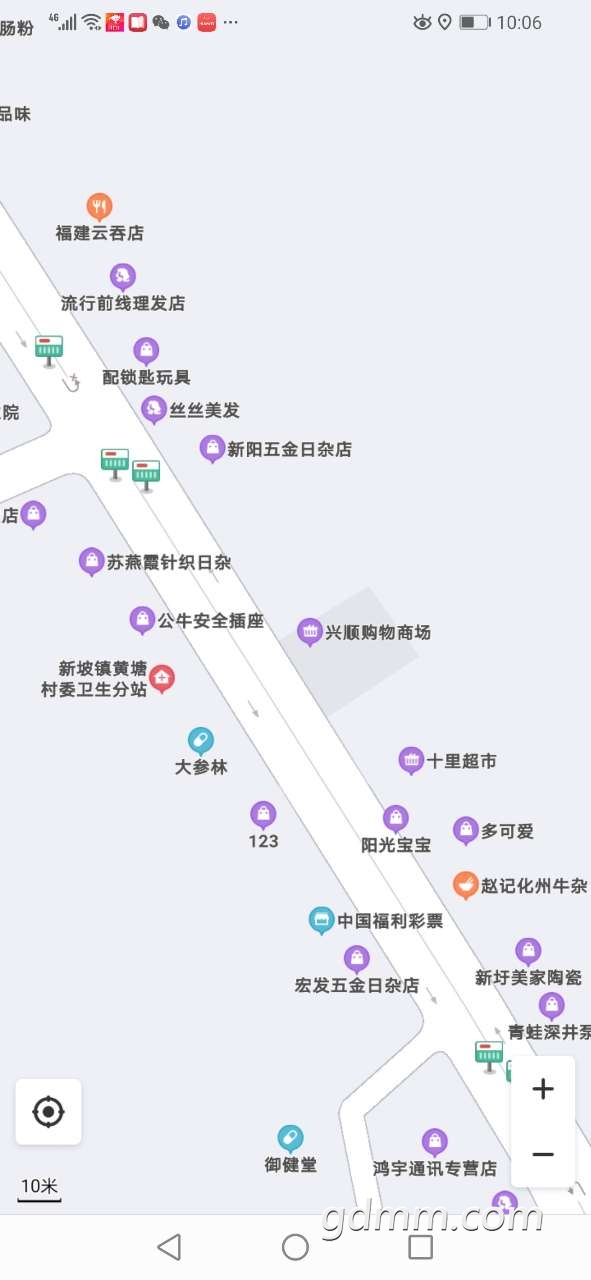Screen dimensions: 591x1280
Task: Tap the 新坡镇黄塘村委卫生分站 clinic marker
Action: click(x=162, y=679)
